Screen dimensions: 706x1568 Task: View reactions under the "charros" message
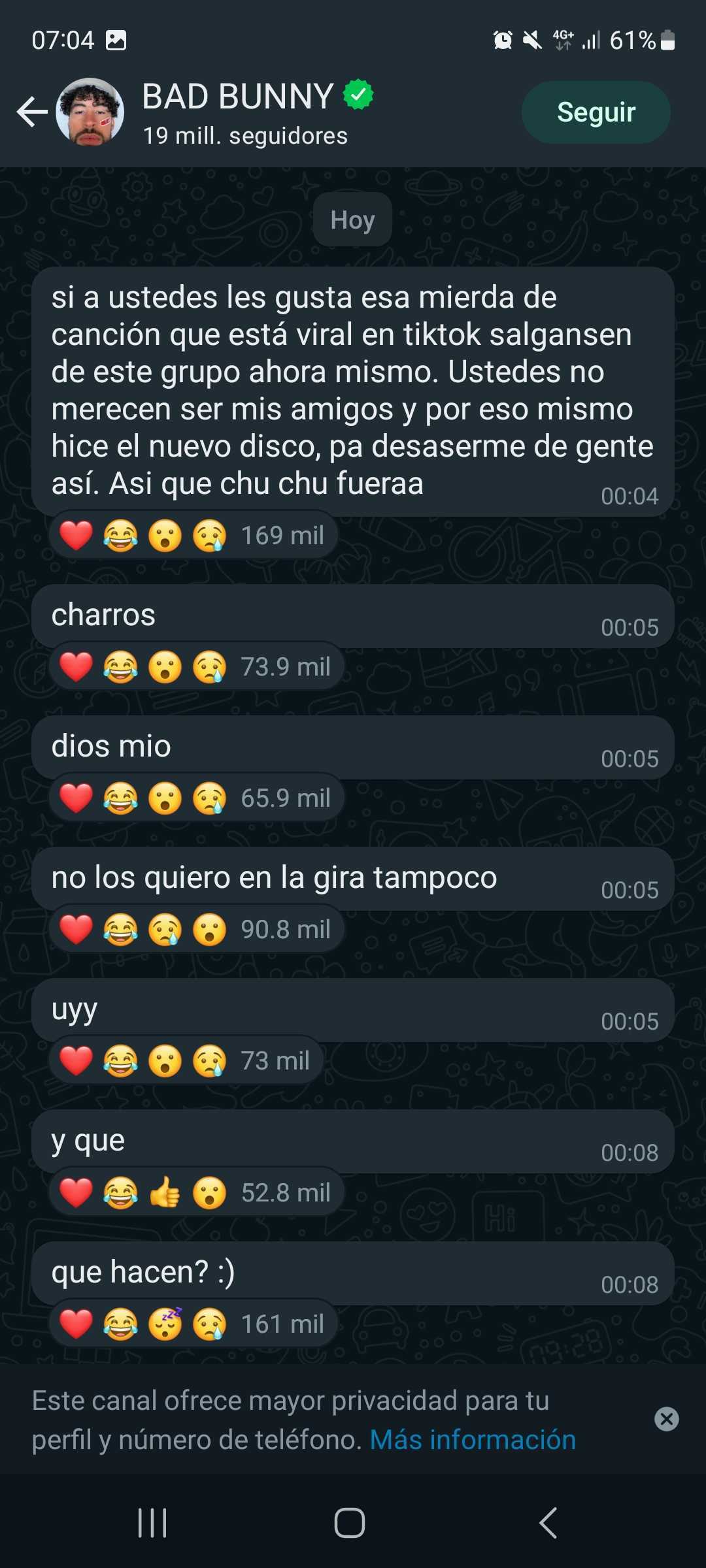click(196, 667)
